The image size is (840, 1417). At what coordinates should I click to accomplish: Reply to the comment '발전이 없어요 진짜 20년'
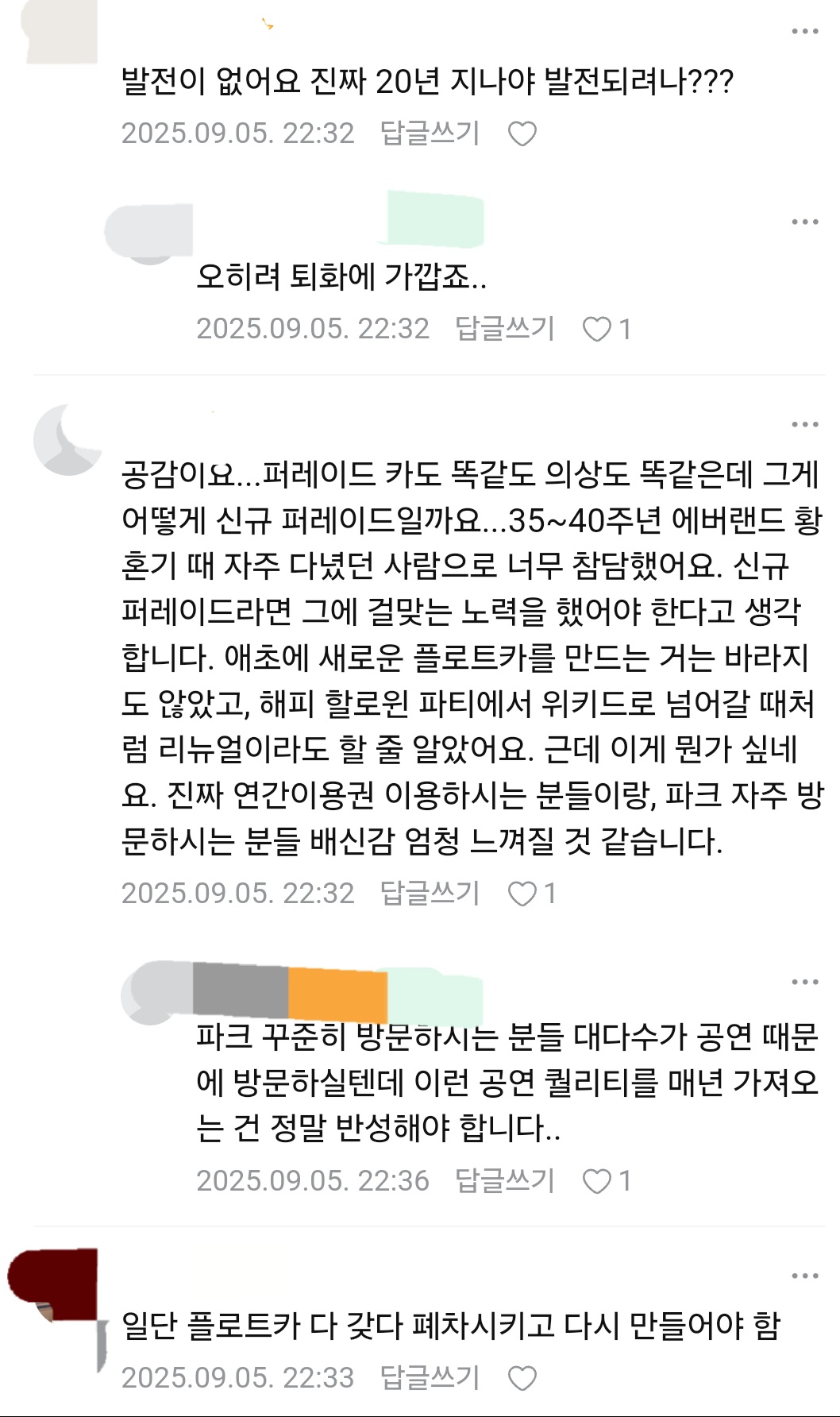430,133
